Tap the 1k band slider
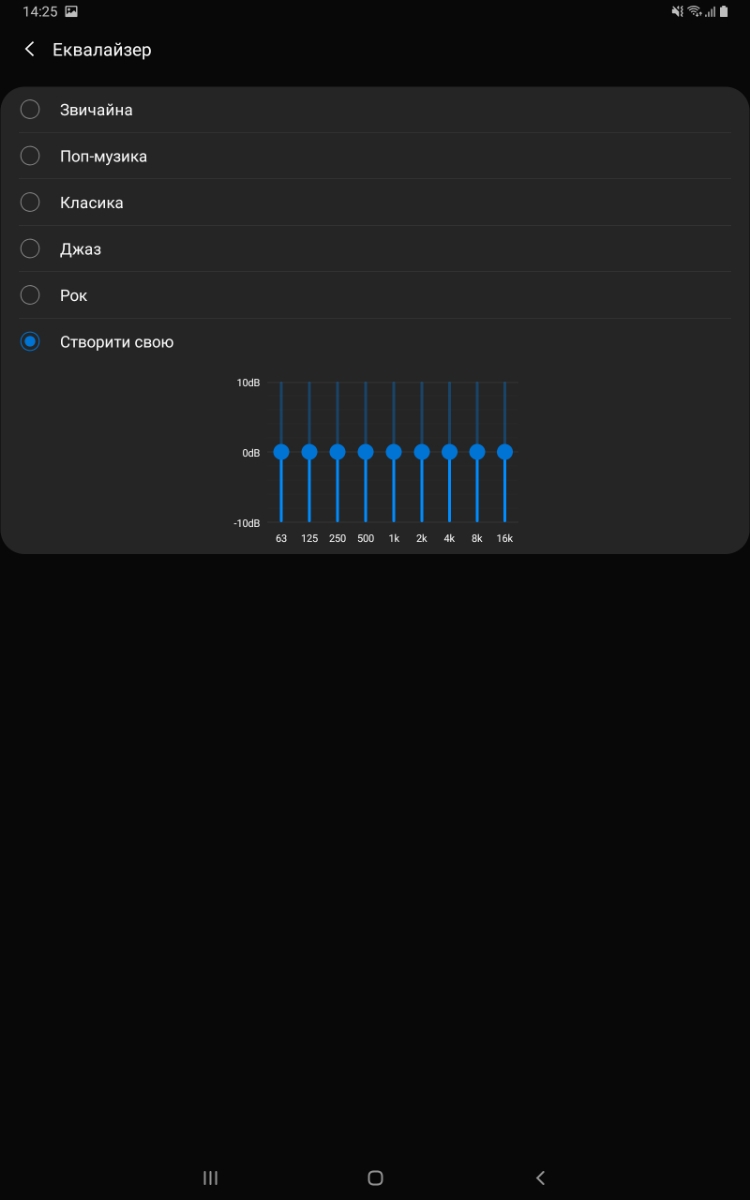Screen dimensions: 750x1200 click(x=393, y=452)
